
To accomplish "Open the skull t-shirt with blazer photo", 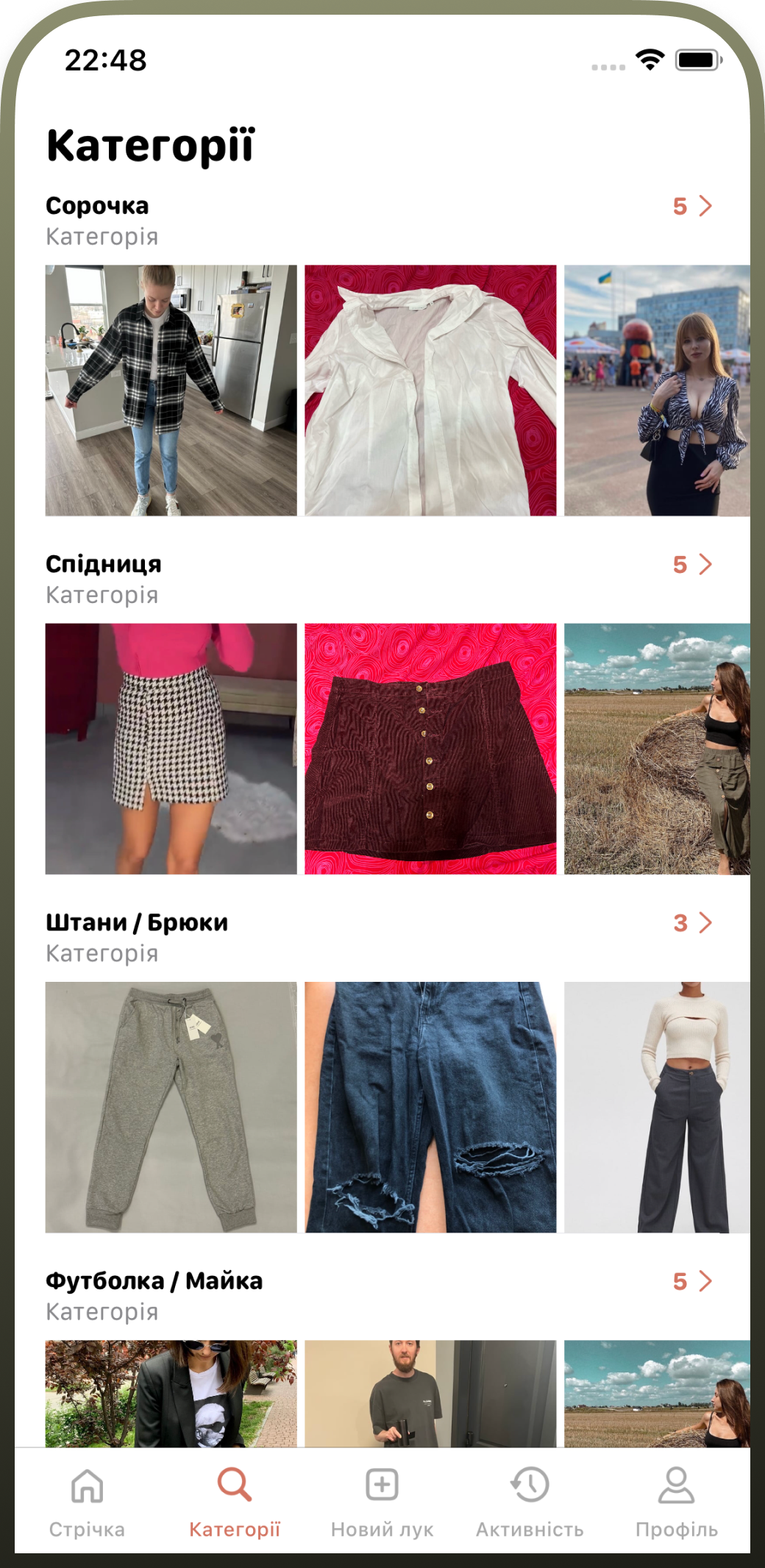I will click(x=171, y=1393).
